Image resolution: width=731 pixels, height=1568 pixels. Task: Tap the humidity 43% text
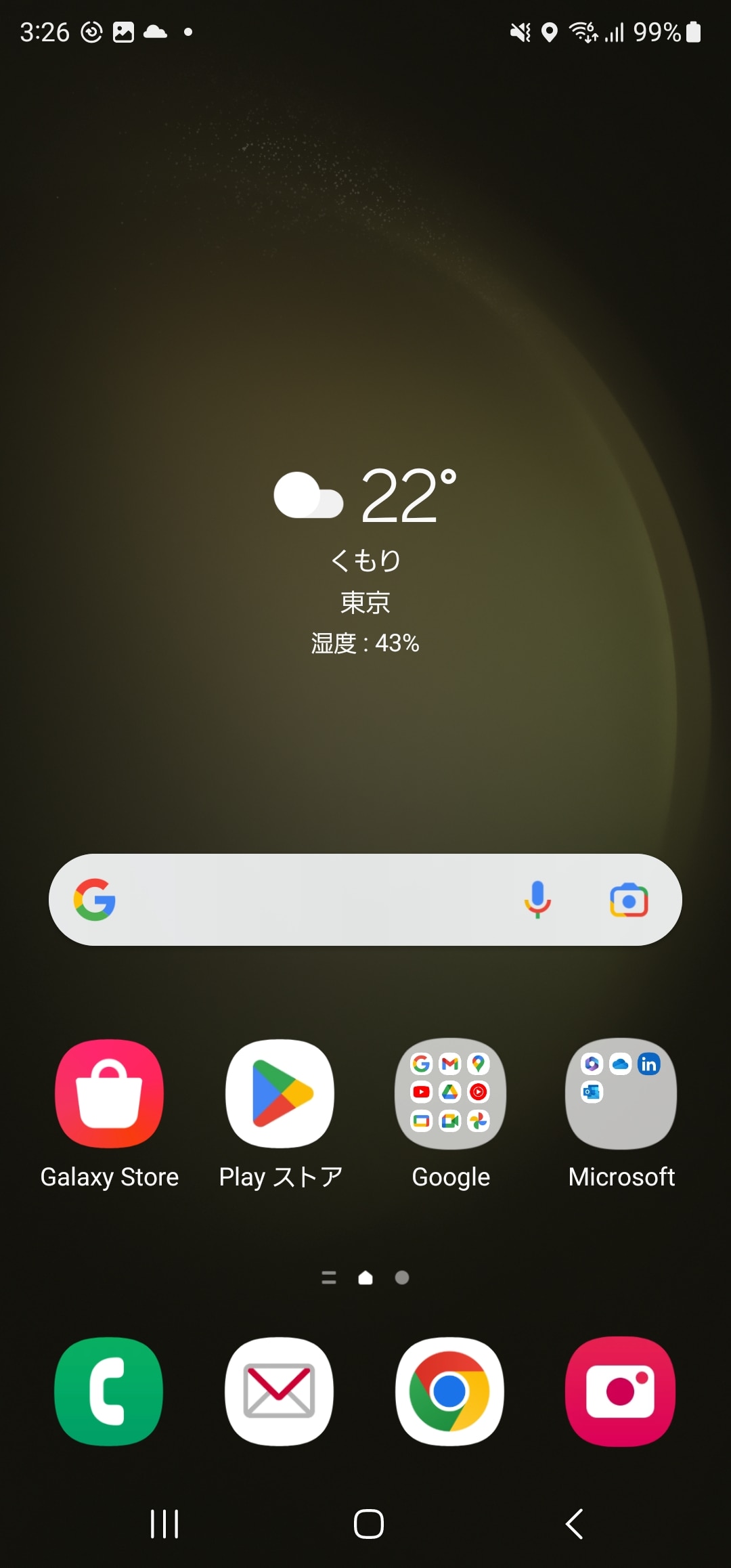(364, 644)
